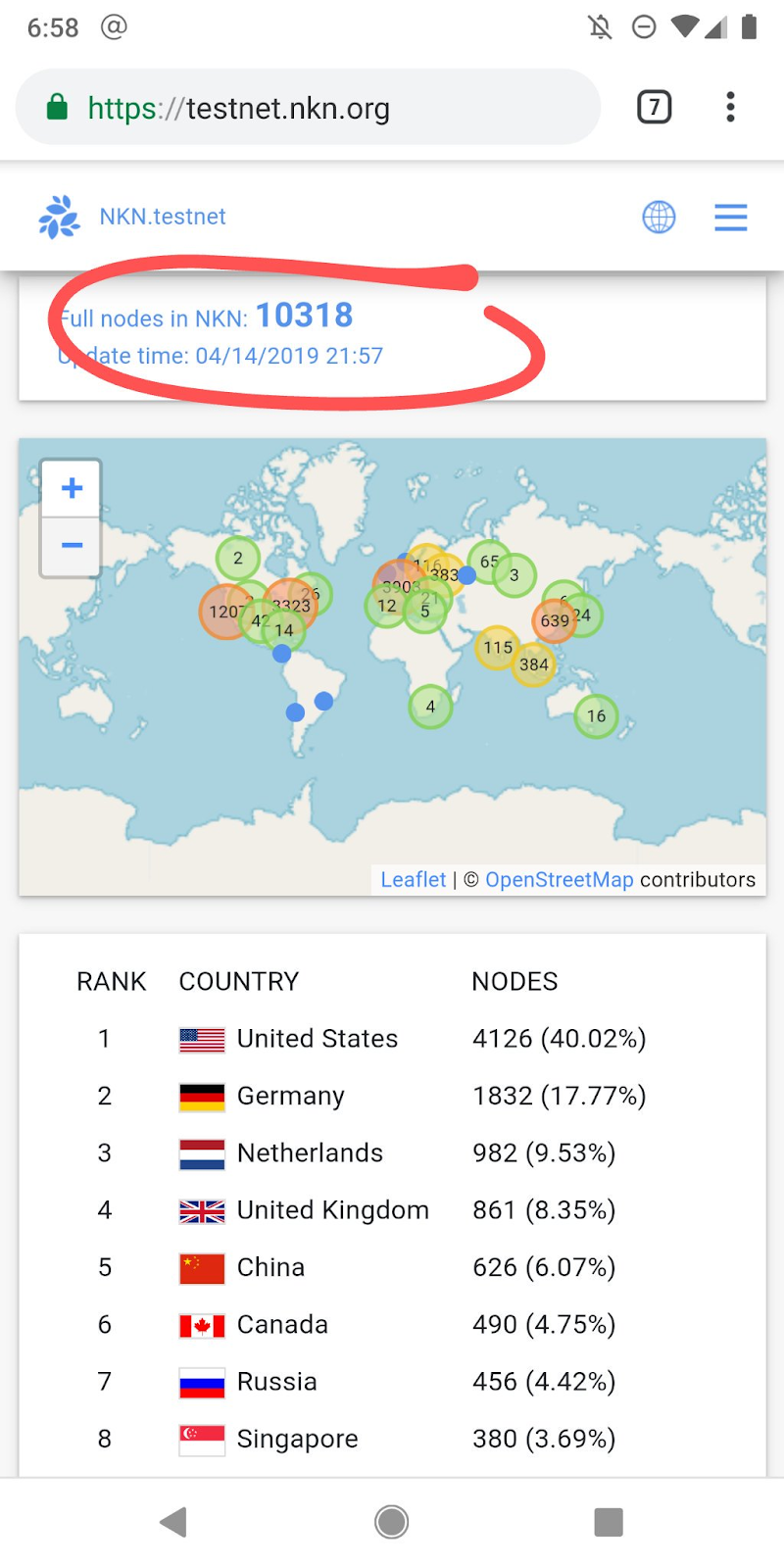
Task: Open the Chrome overflow menu
Action: 730,107
